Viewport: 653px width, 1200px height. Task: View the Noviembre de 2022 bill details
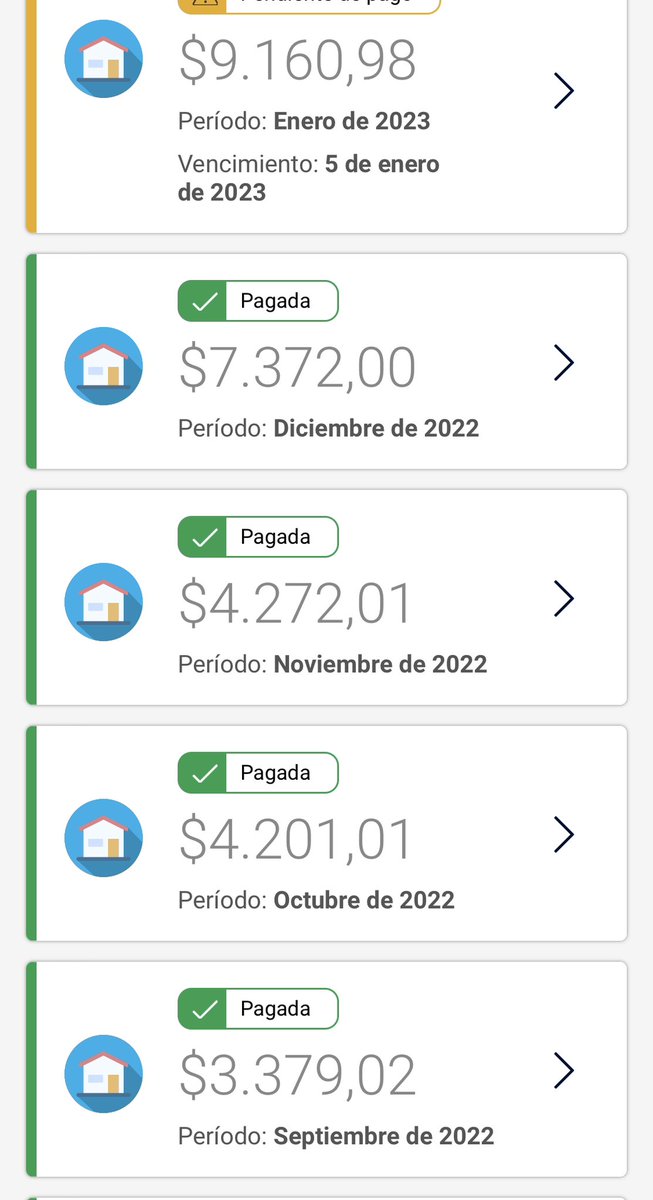click(326, 597)
